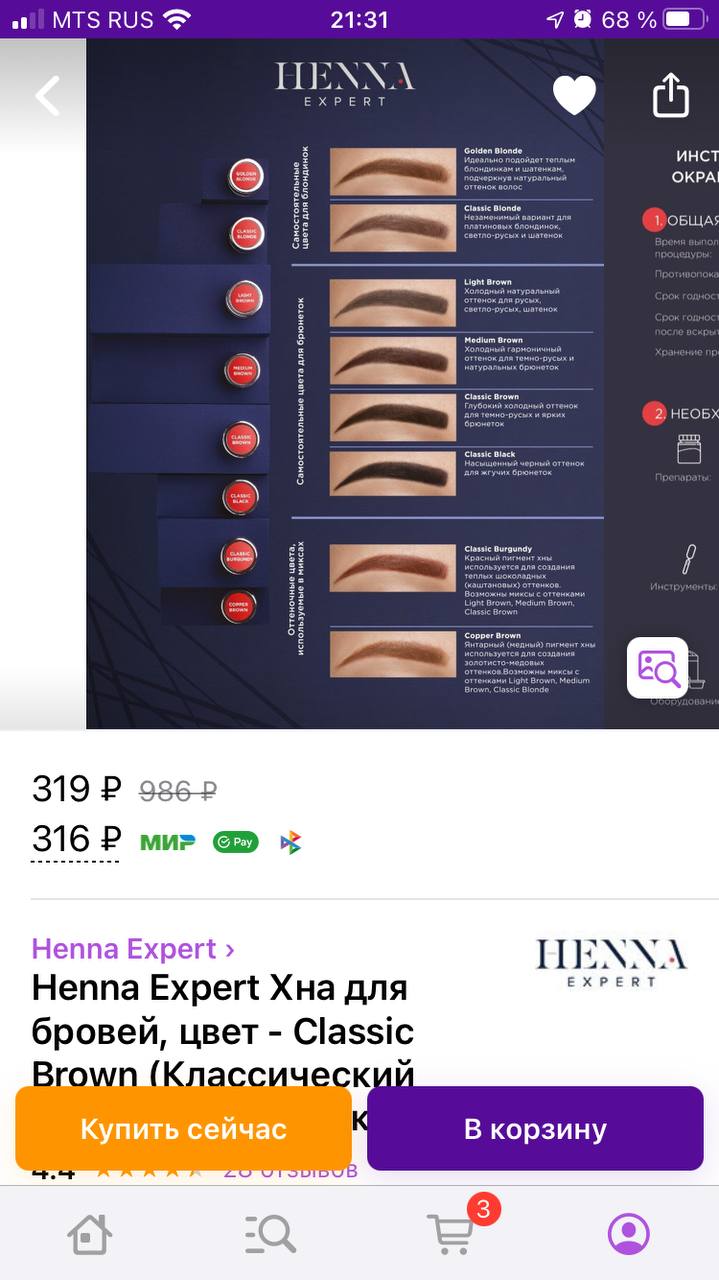The height and width of the screenshot is (1280, 719).
Task: Share this product
Action: point(671,95)
